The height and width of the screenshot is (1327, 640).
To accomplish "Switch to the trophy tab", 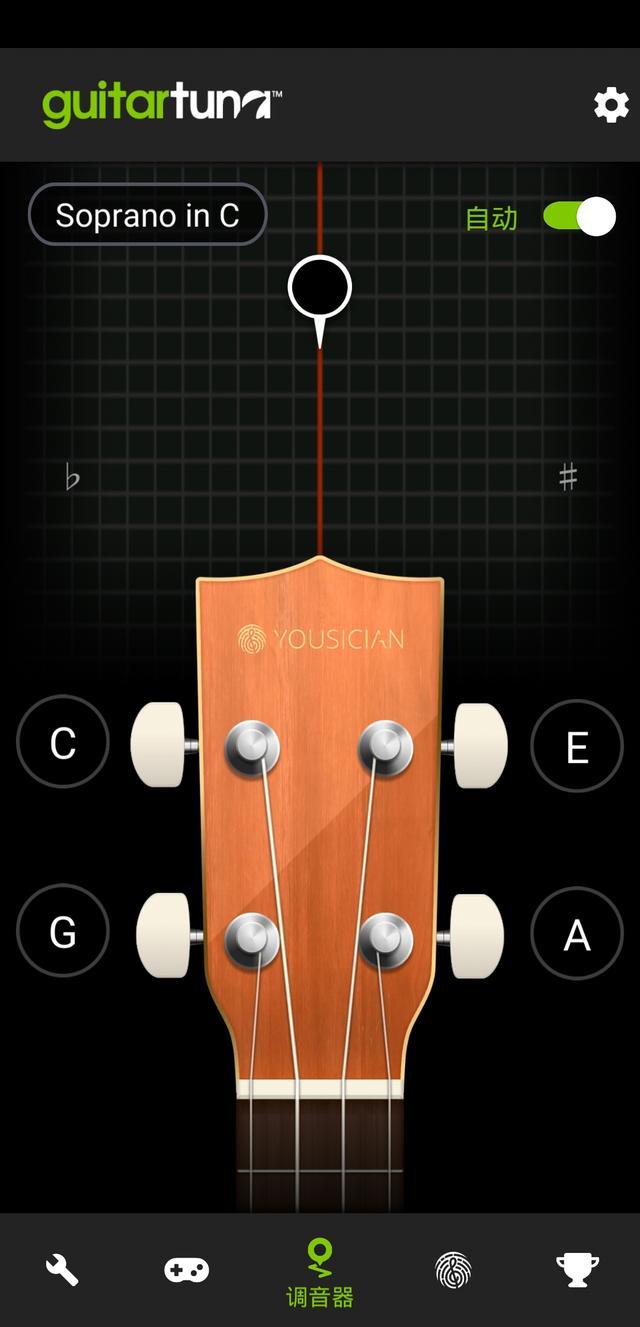I will point(577,1270).
